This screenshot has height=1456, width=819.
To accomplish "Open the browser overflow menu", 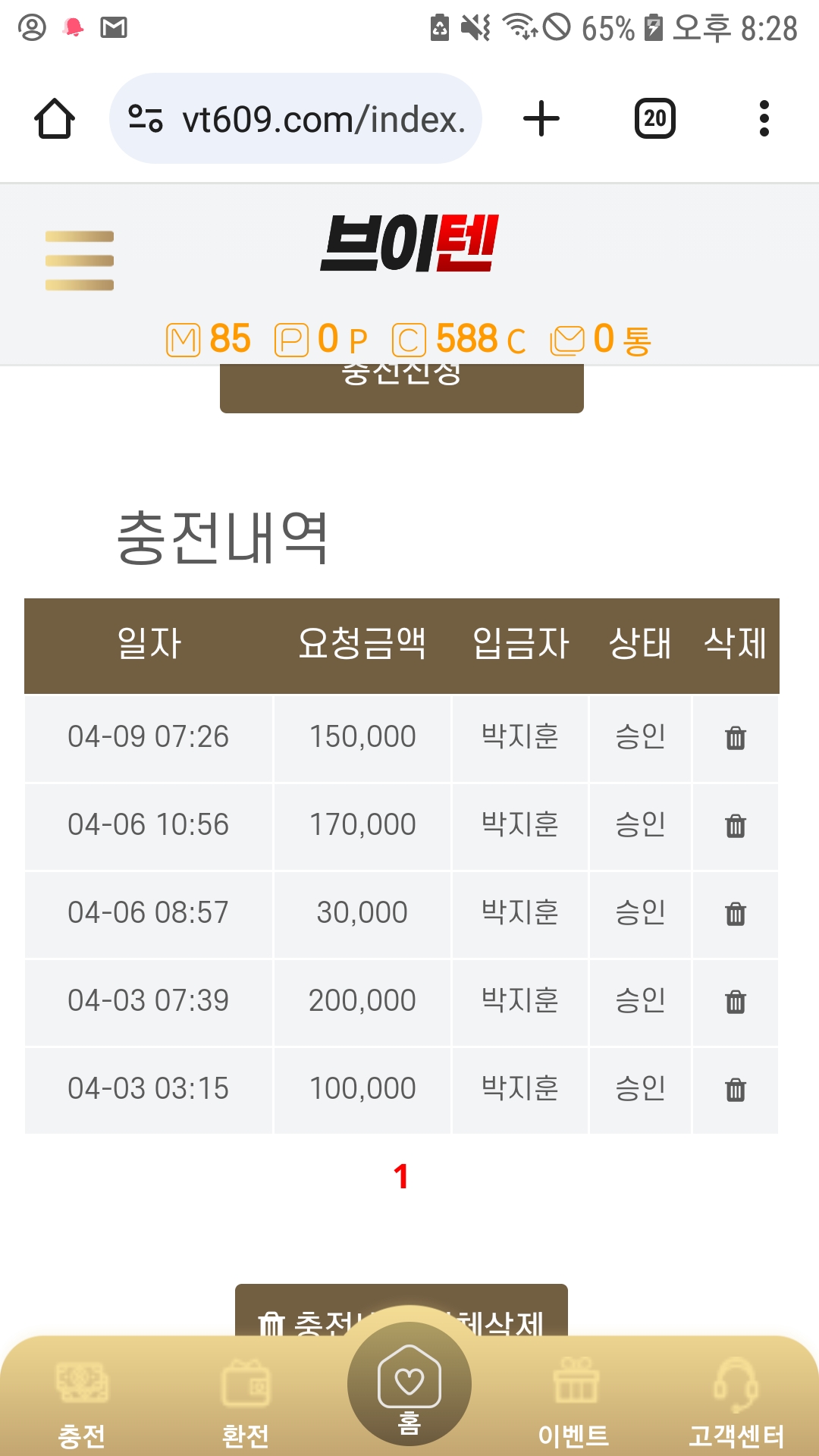I will 764,119.
